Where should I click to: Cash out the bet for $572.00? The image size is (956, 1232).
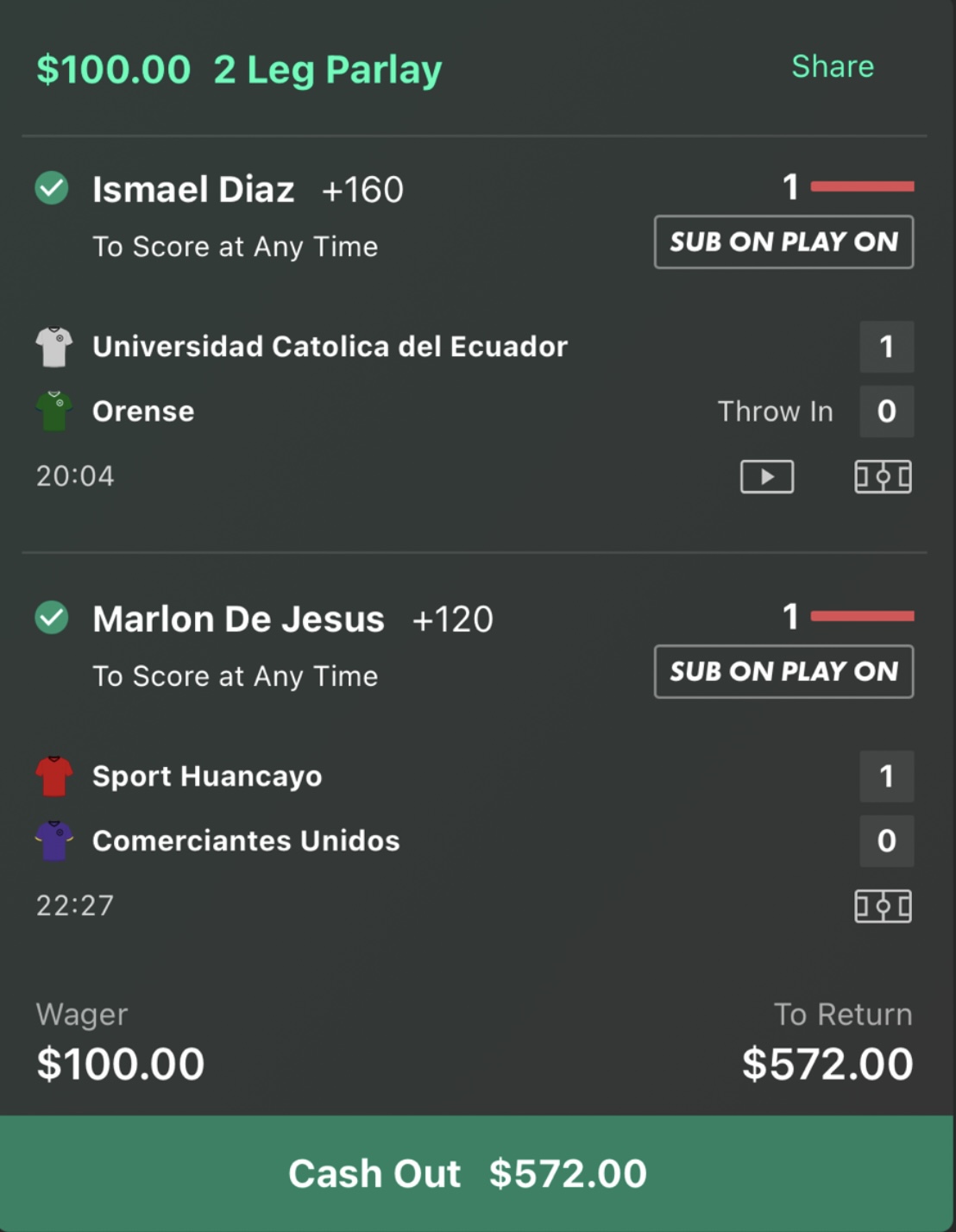pyautogui.click(x=468, y=1173)
